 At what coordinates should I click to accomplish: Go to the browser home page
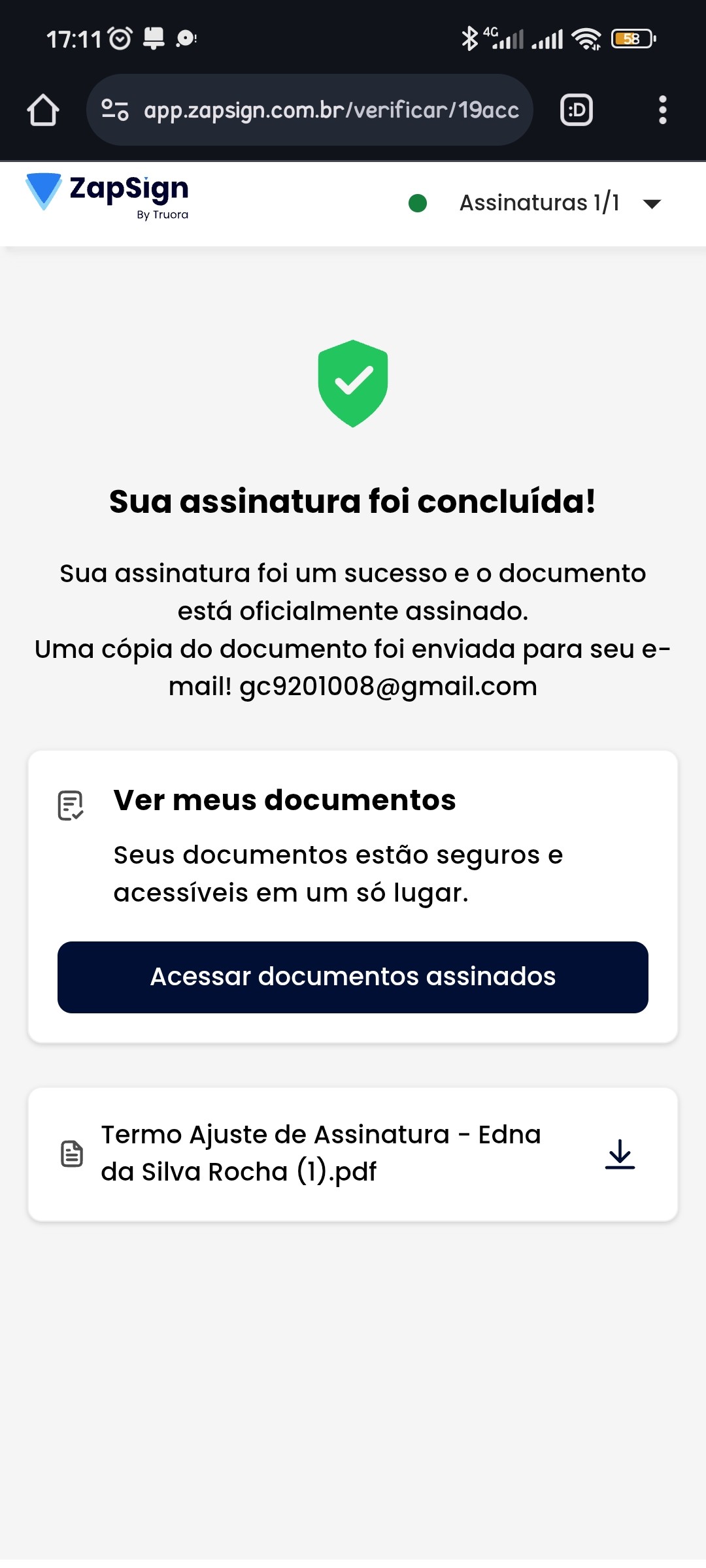[x=43, y=110]
